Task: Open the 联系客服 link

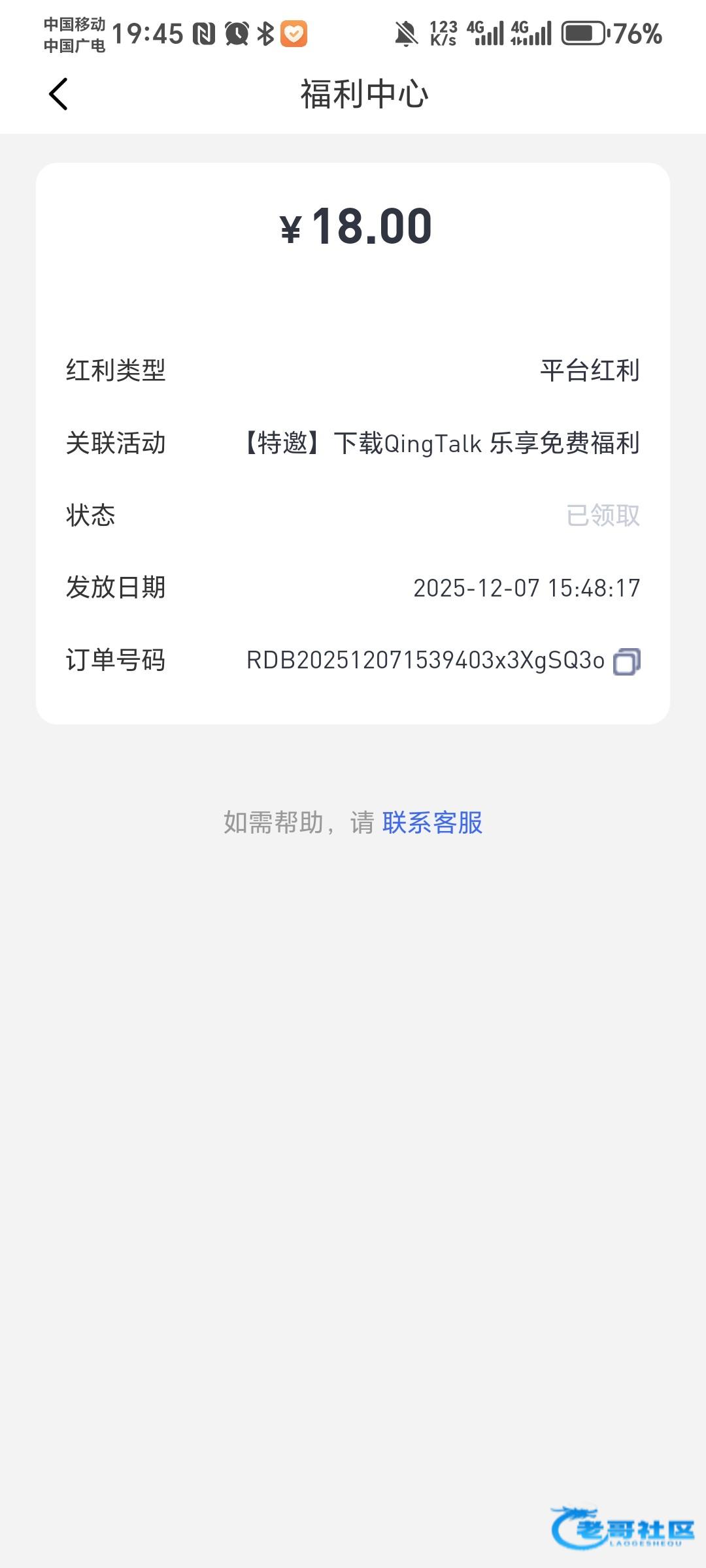Action: [x=432, y=823]
